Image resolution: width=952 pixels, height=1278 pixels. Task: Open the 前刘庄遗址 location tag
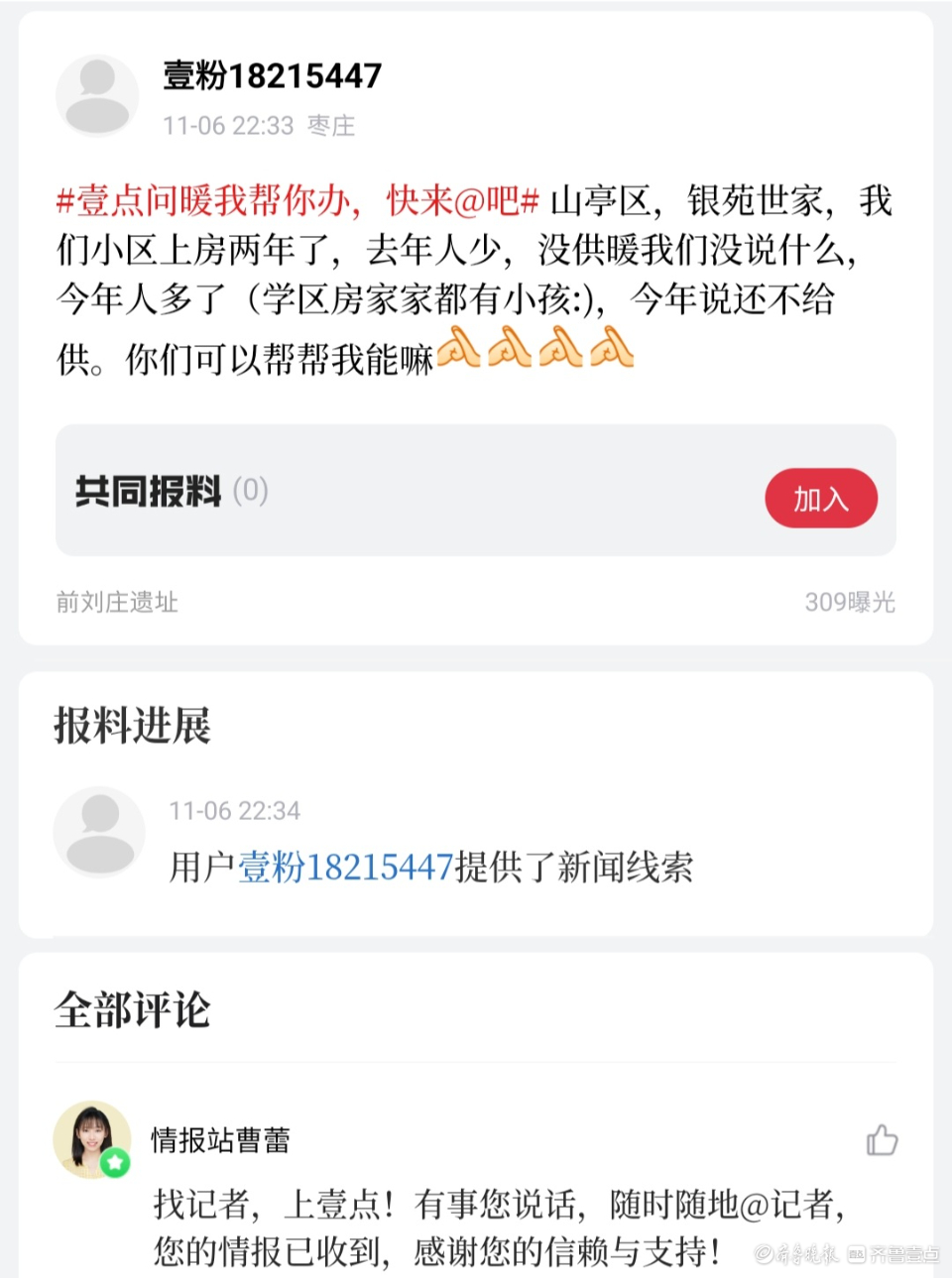117,602
